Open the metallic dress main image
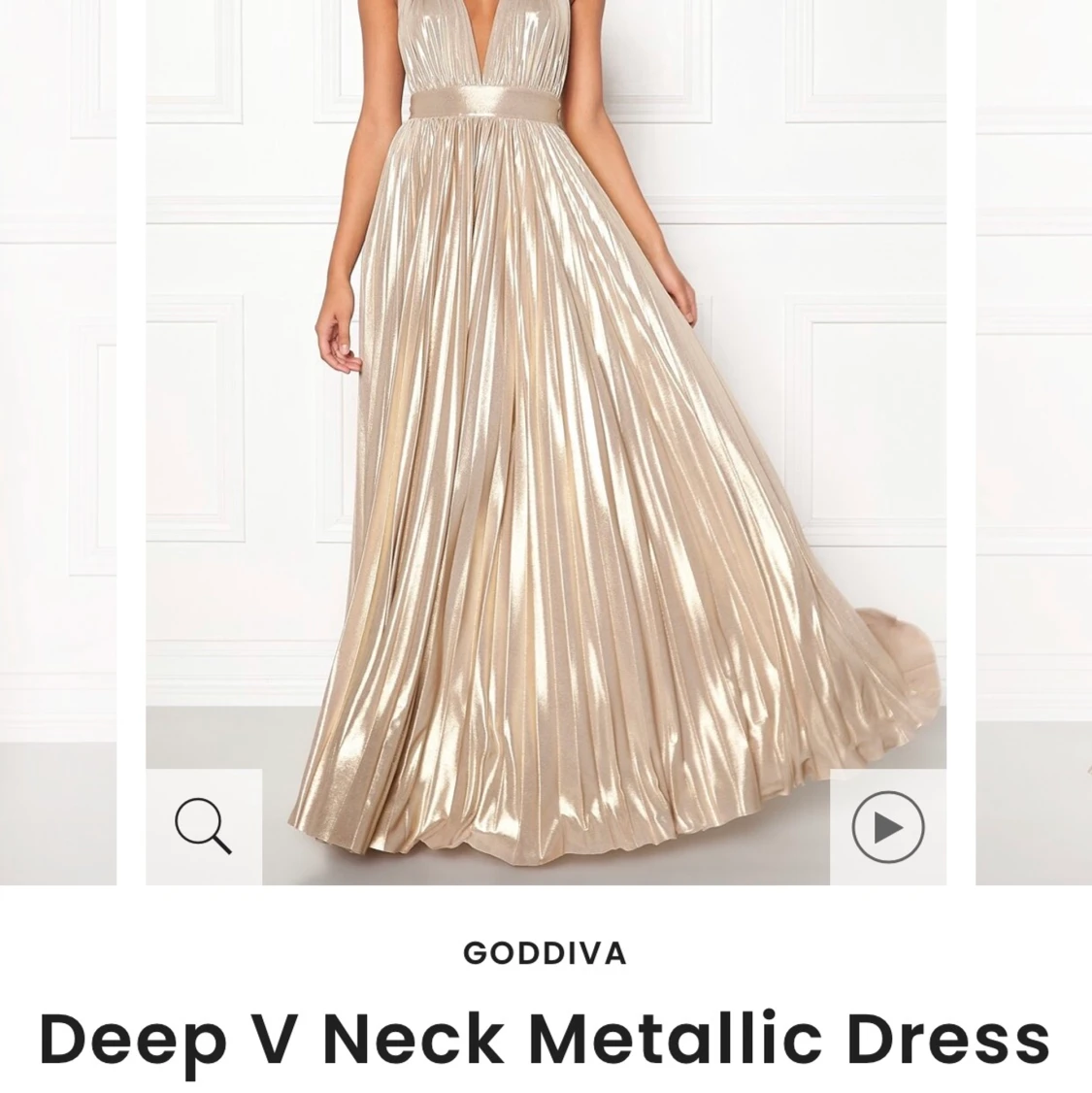Screen dimensions: 1092x1093 tap(546, 437)
